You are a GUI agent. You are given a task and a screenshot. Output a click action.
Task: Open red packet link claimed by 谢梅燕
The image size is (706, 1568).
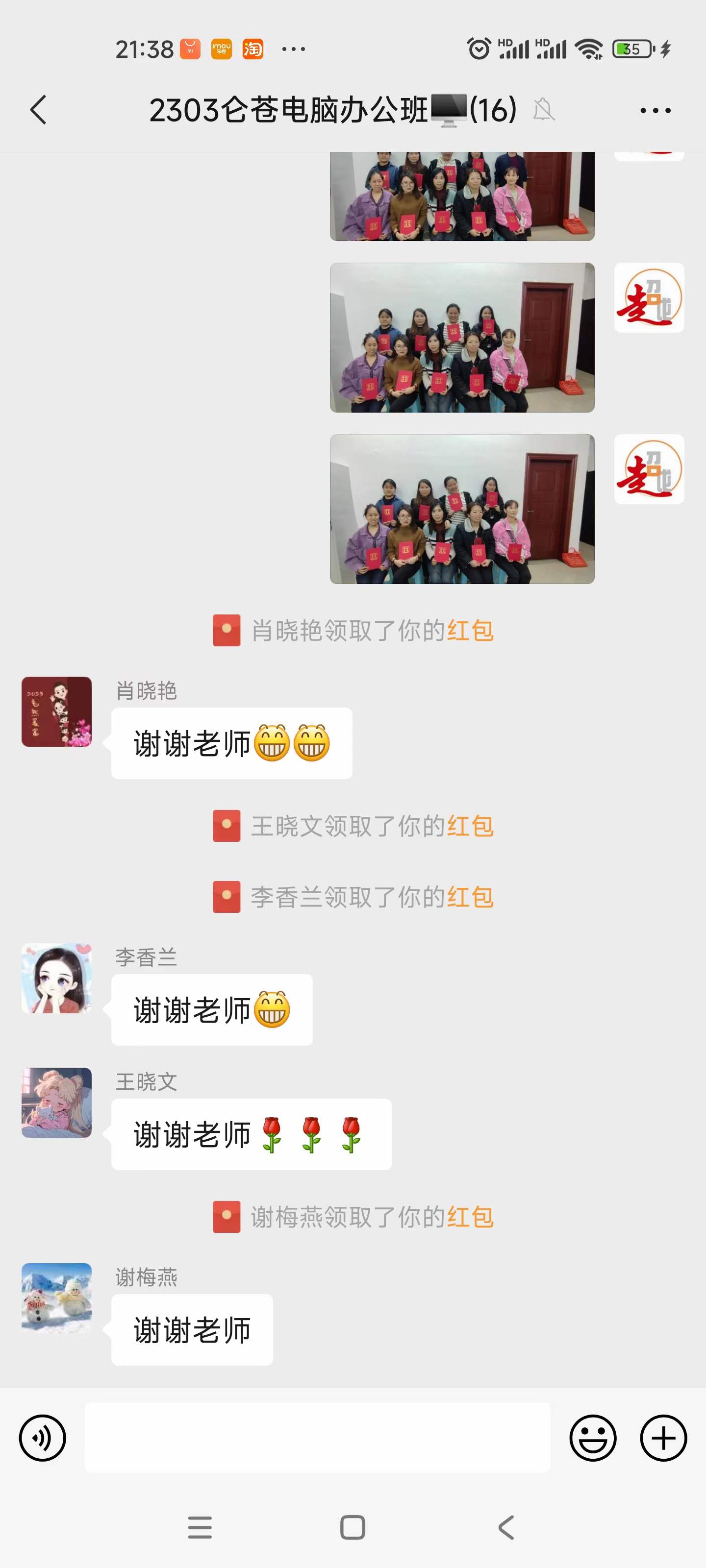(x=470, y=1217)
